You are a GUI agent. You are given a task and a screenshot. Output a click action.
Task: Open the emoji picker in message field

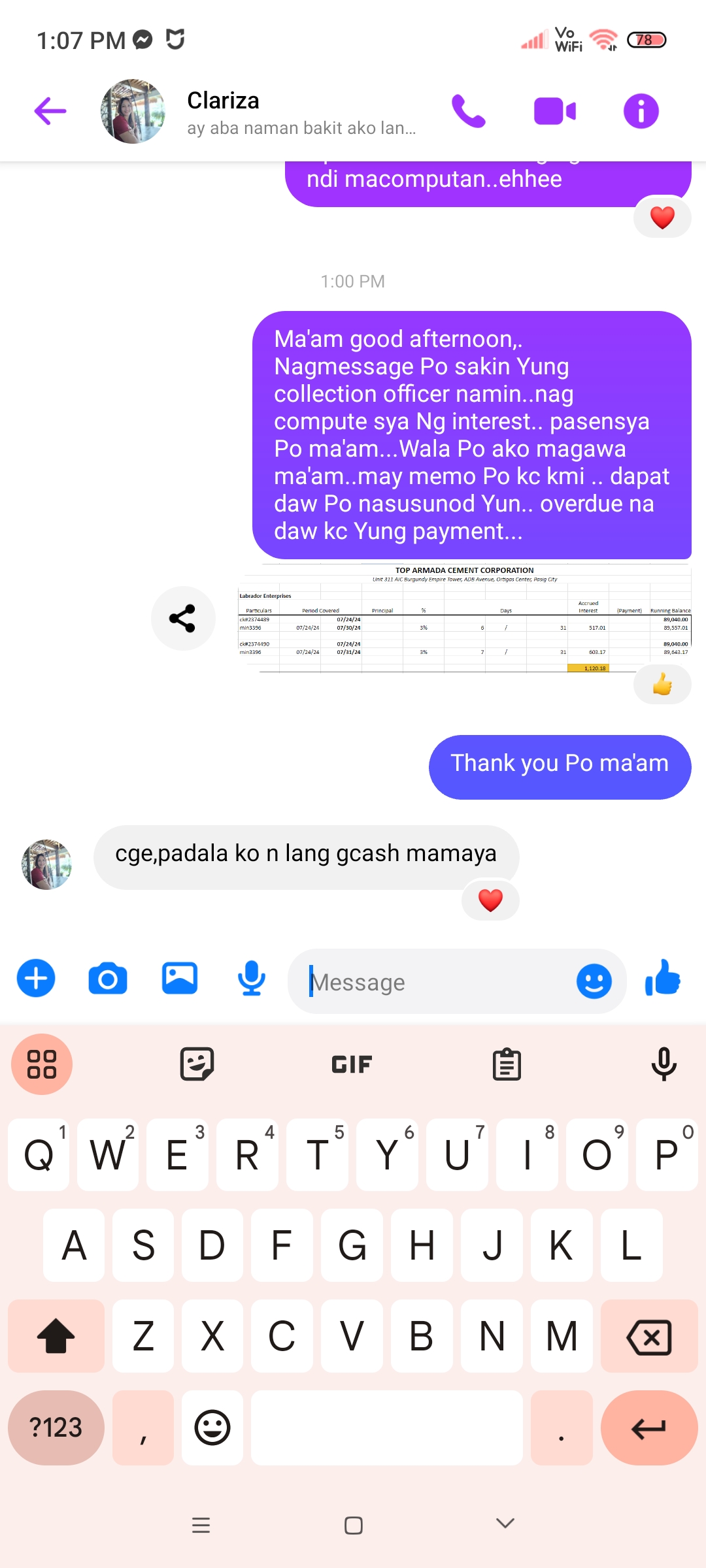click(594, 981)
